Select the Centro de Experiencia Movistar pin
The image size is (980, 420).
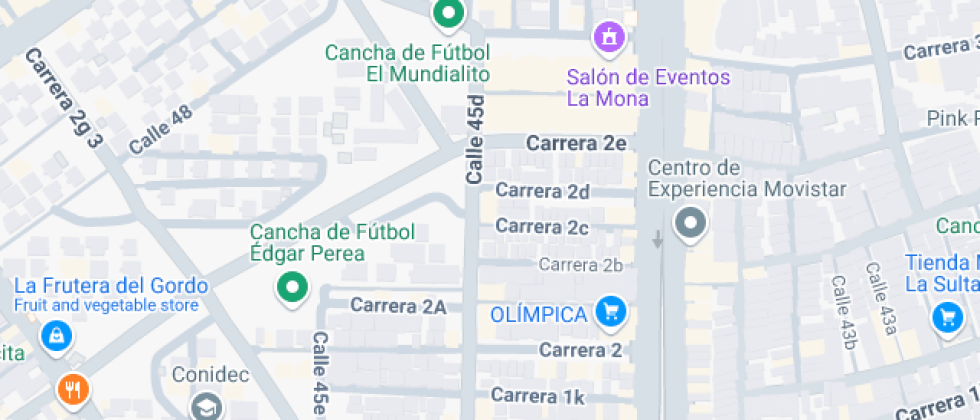[x=691, y=224]
